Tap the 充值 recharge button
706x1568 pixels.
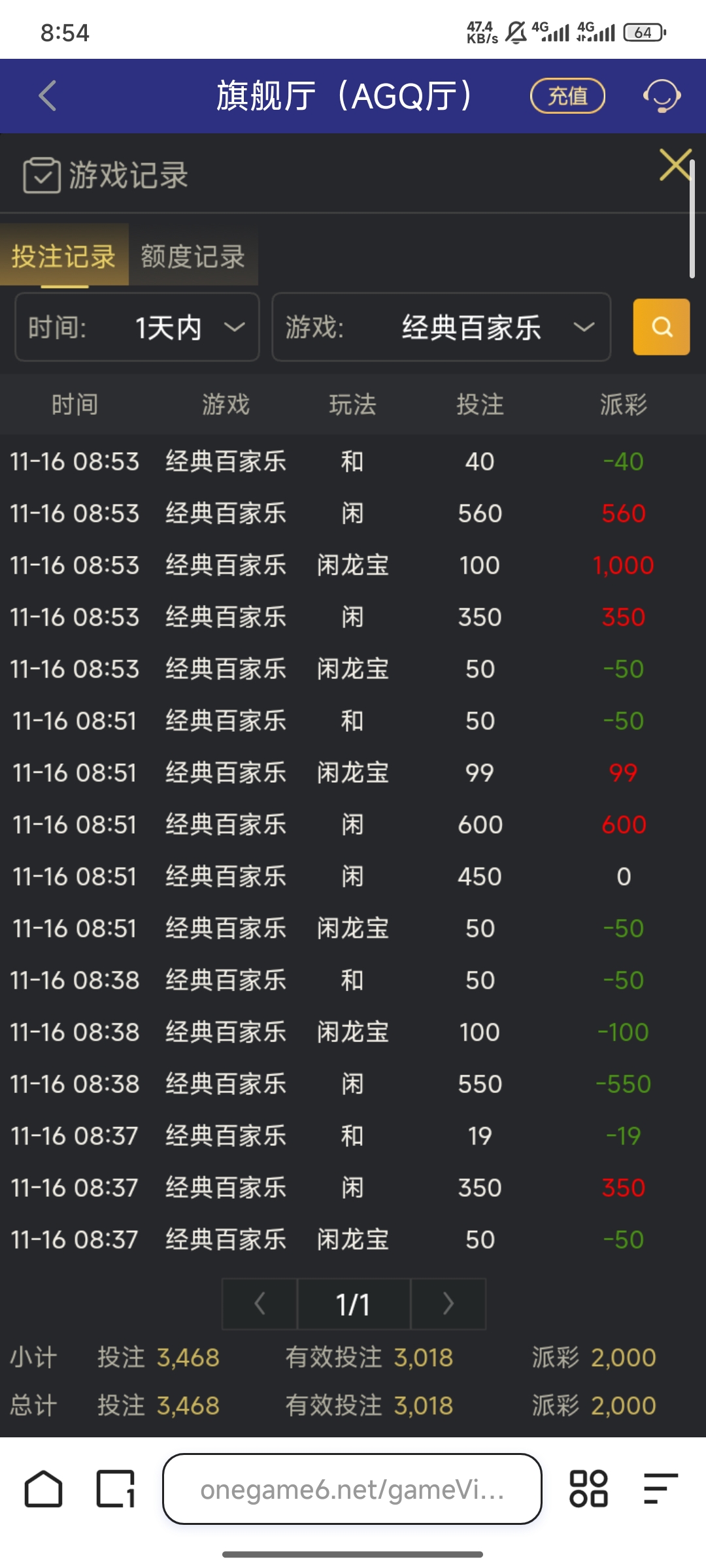(567, 96)
